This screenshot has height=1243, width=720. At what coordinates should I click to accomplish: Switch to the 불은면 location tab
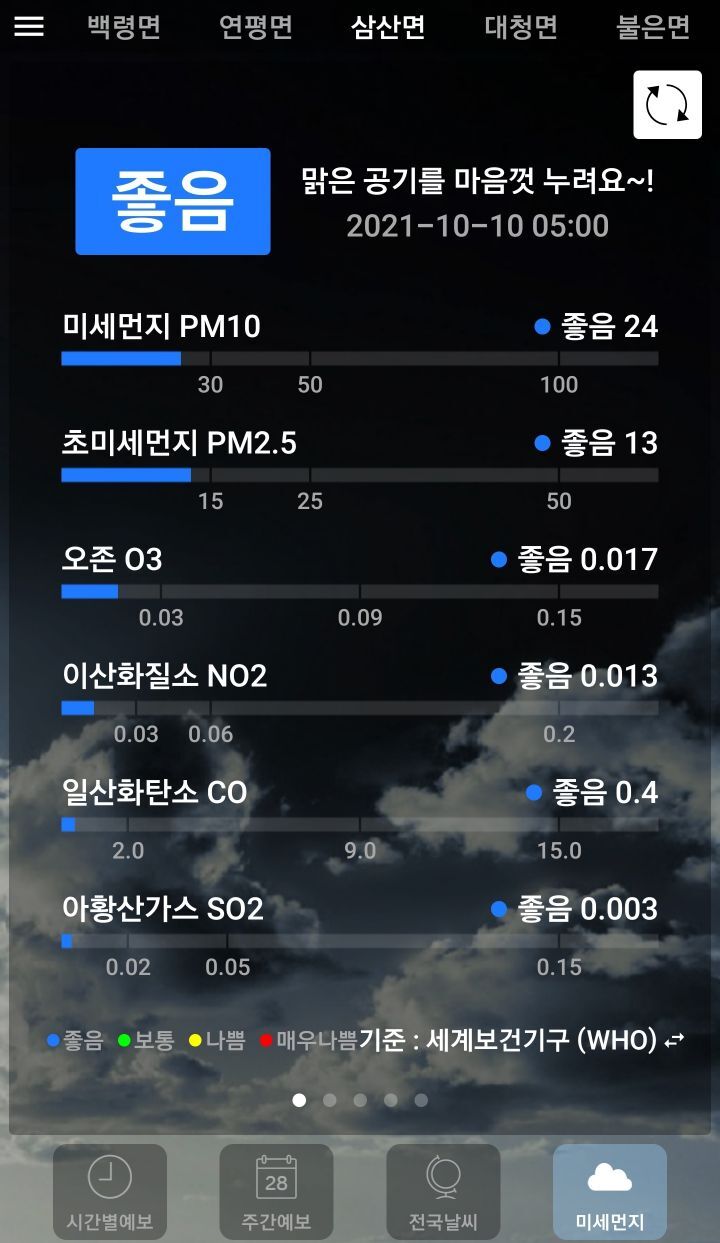coord(653,27)
